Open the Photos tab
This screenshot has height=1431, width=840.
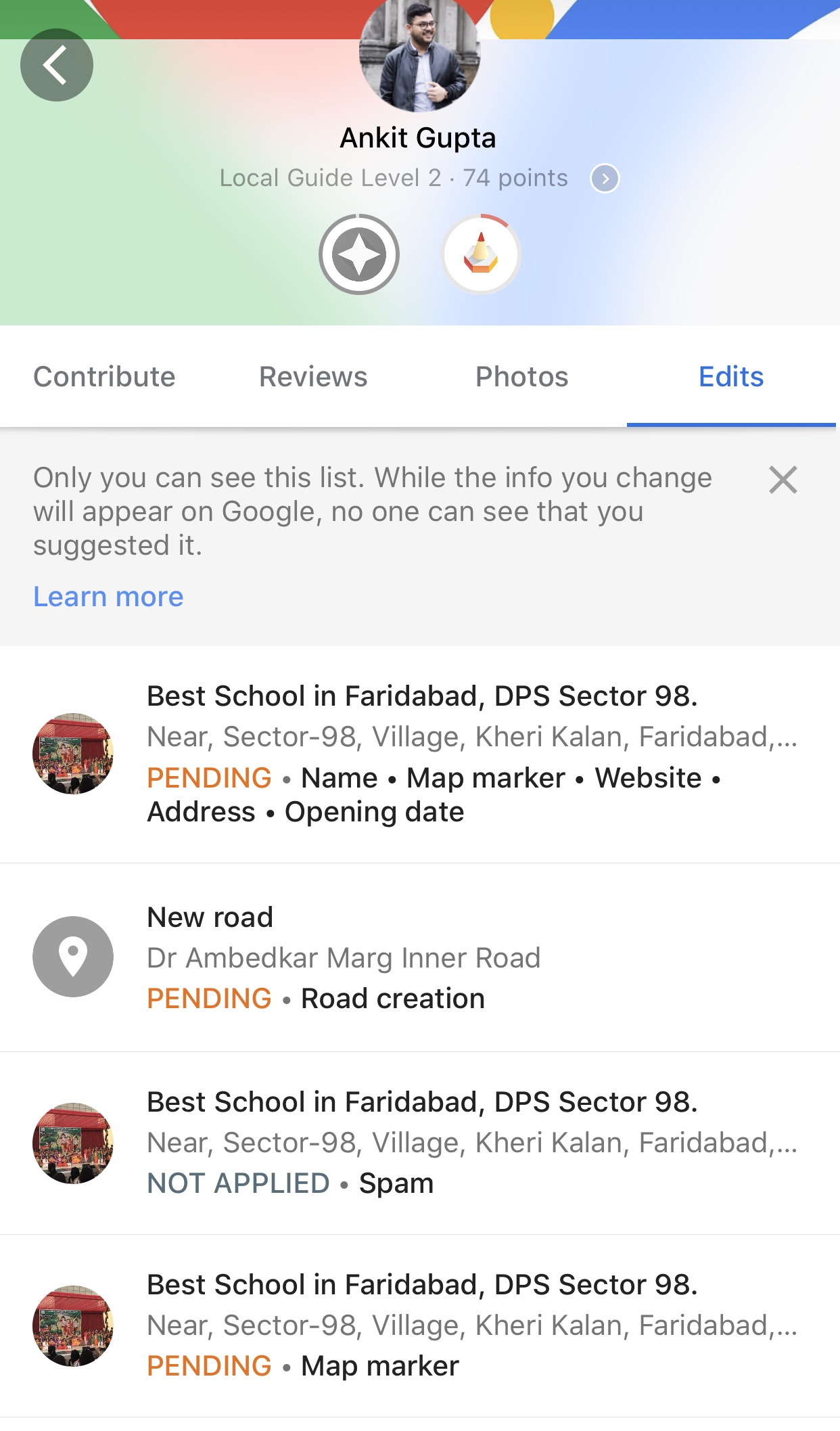point(521,377)
